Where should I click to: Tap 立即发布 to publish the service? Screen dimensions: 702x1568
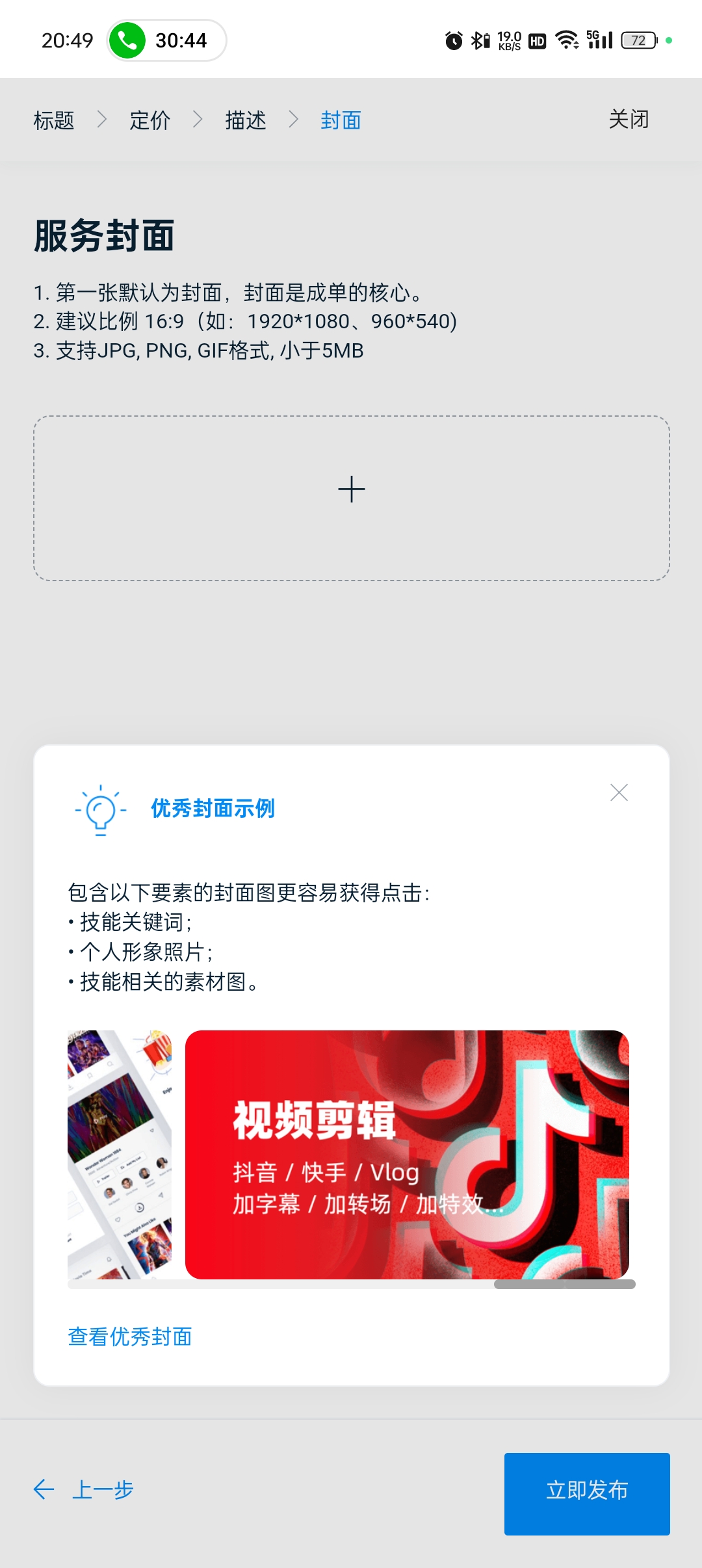(x=586, y=1491)
